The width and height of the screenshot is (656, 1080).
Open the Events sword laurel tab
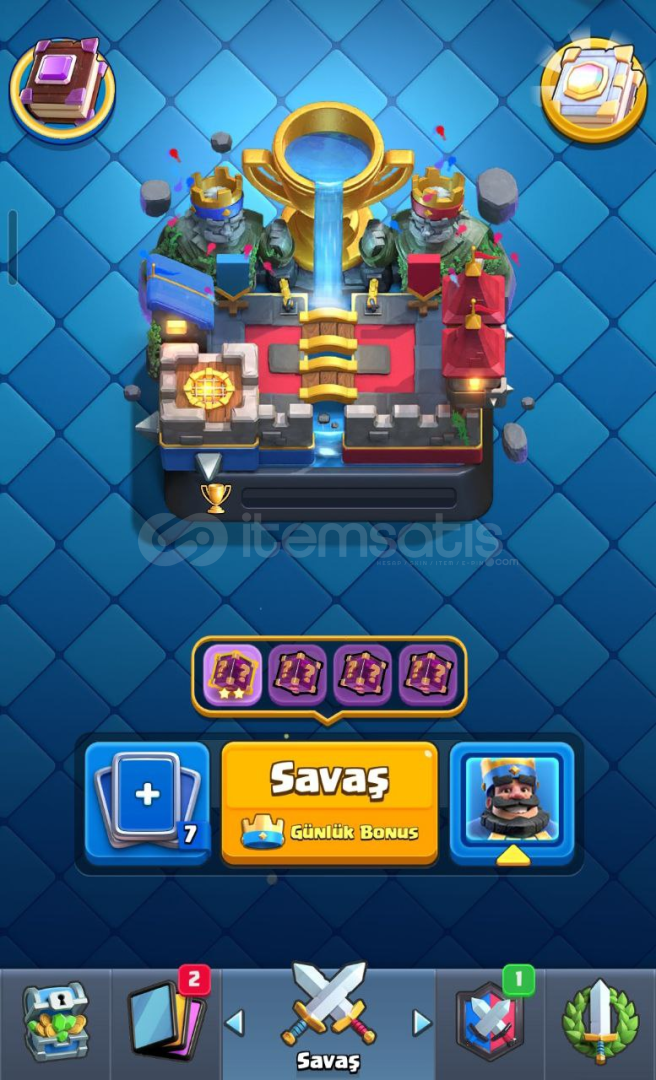[x=600, y=1021]
